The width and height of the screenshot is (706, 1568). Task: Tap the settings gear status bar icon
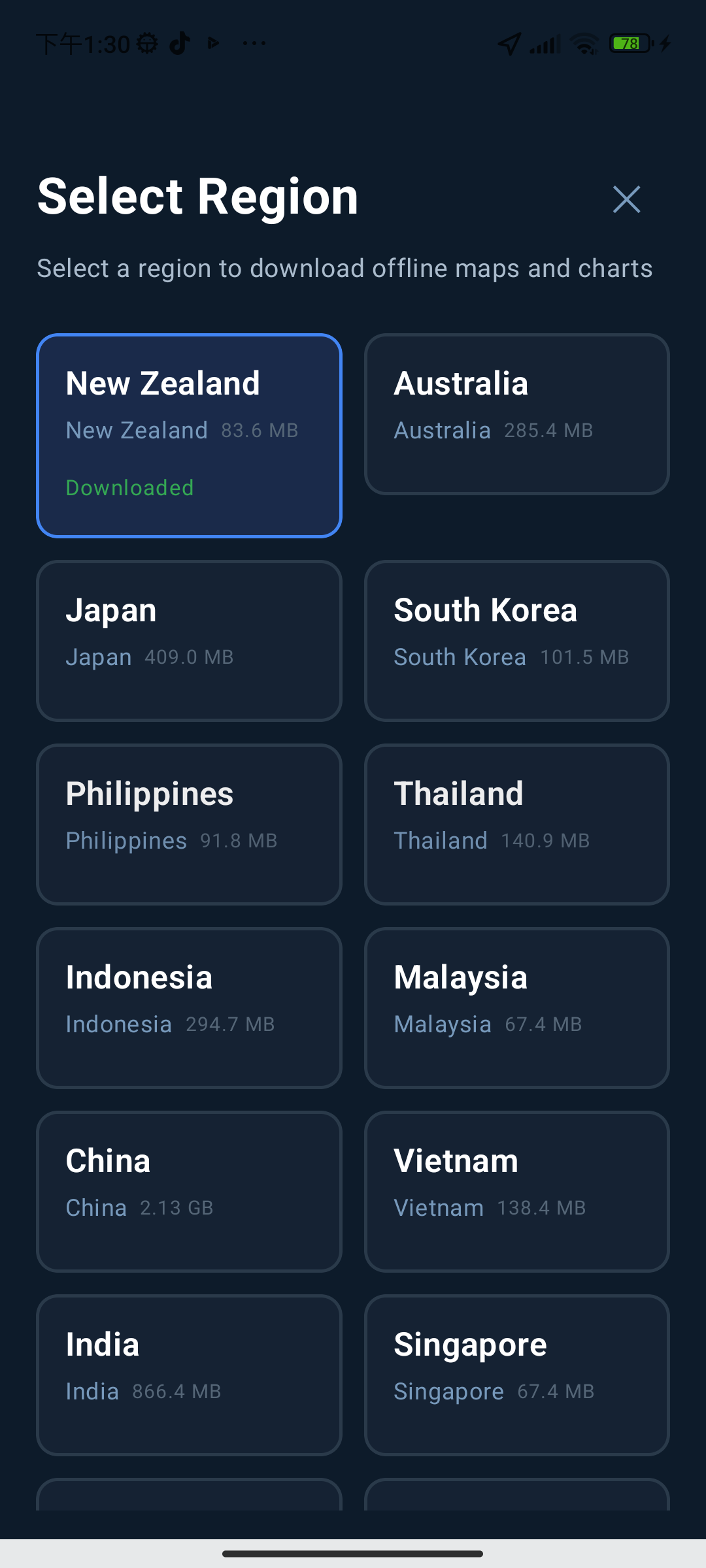[x=148, y=42]
